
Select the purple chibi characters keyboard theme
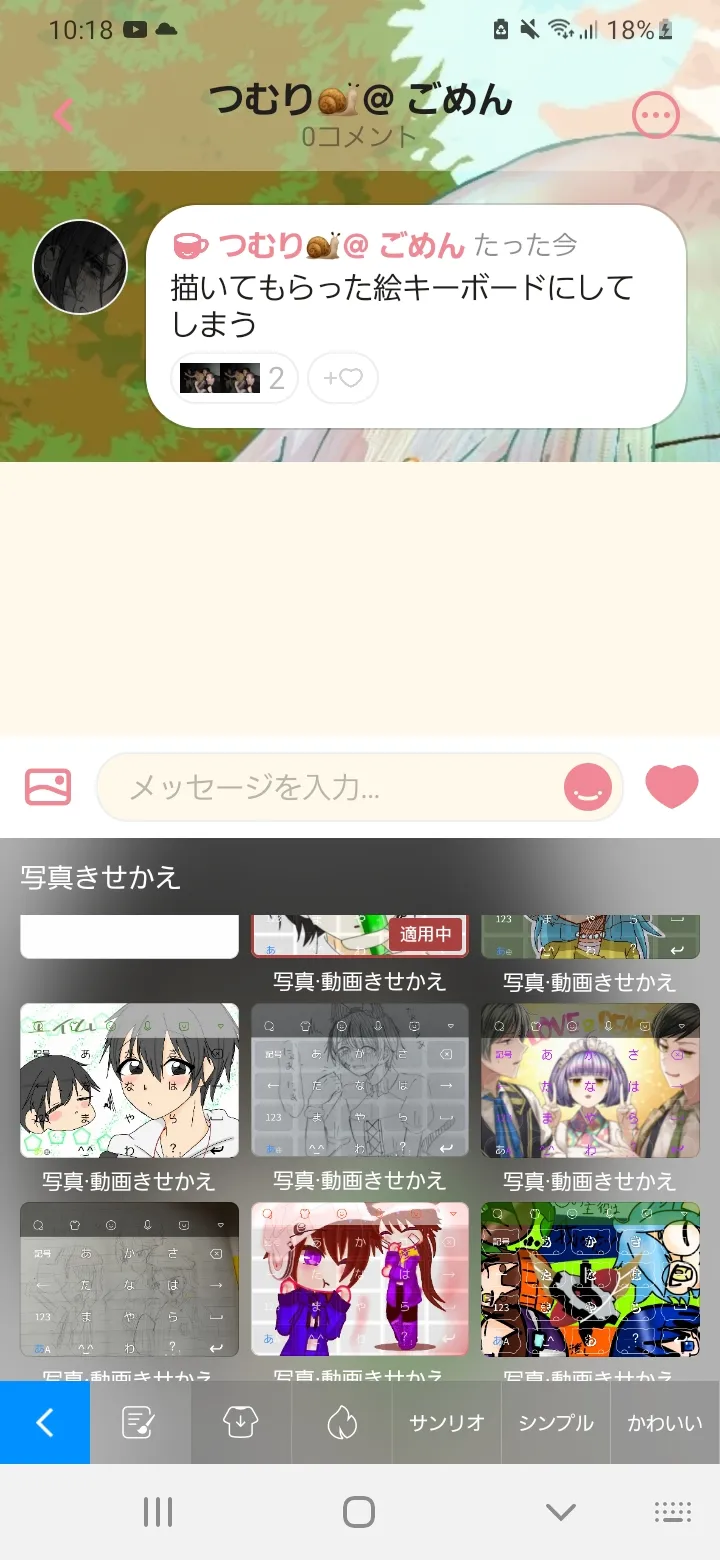click(360, 1279)
